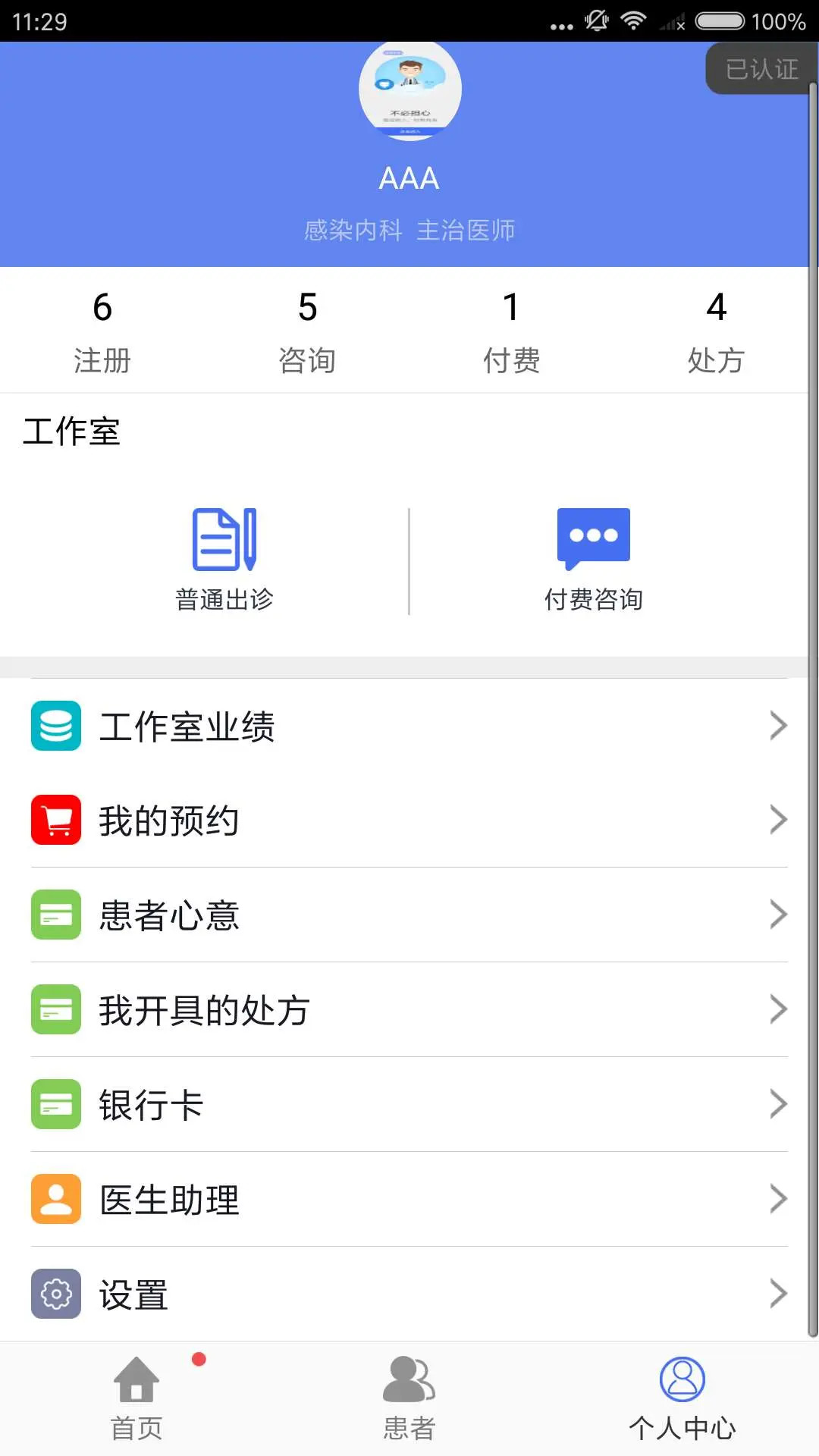The image size is (819, 1456).
Task: Open the 注册 count stat
Action: click(x=102, y=331)
